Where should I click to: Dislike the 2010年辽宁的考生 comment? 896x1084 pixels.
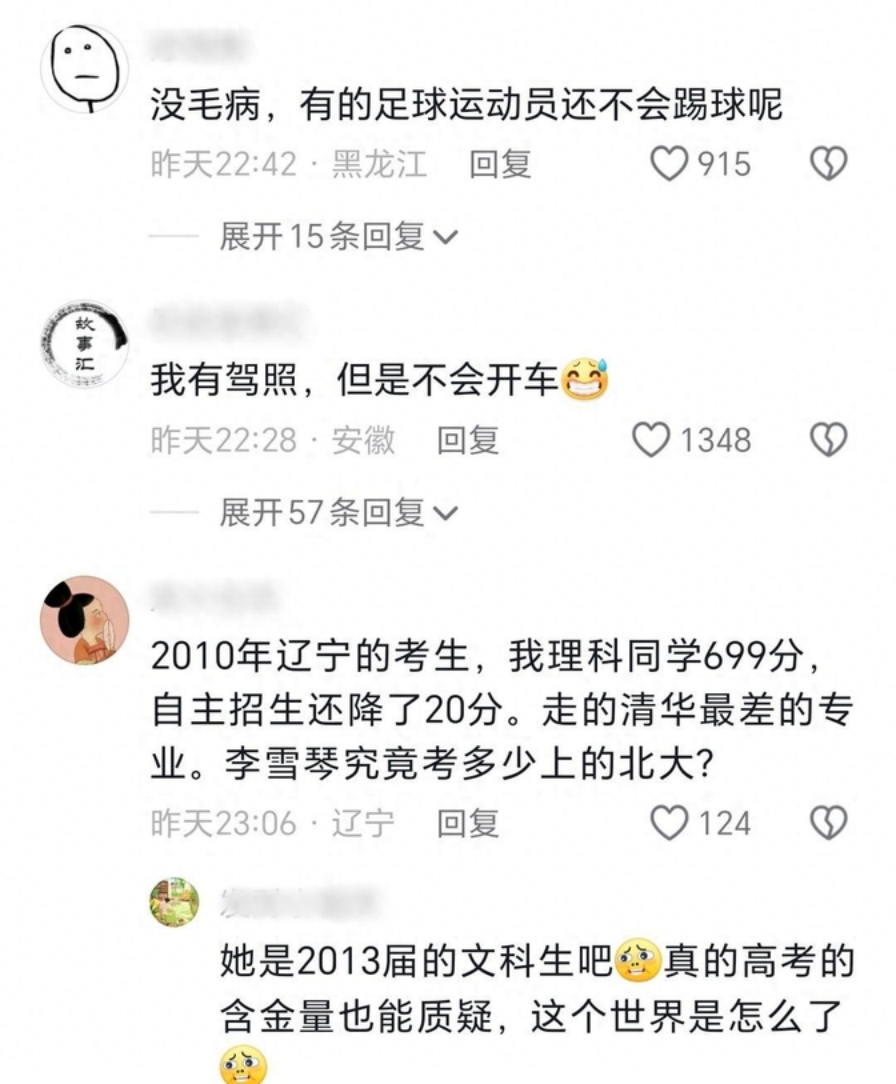click(828, 823)
